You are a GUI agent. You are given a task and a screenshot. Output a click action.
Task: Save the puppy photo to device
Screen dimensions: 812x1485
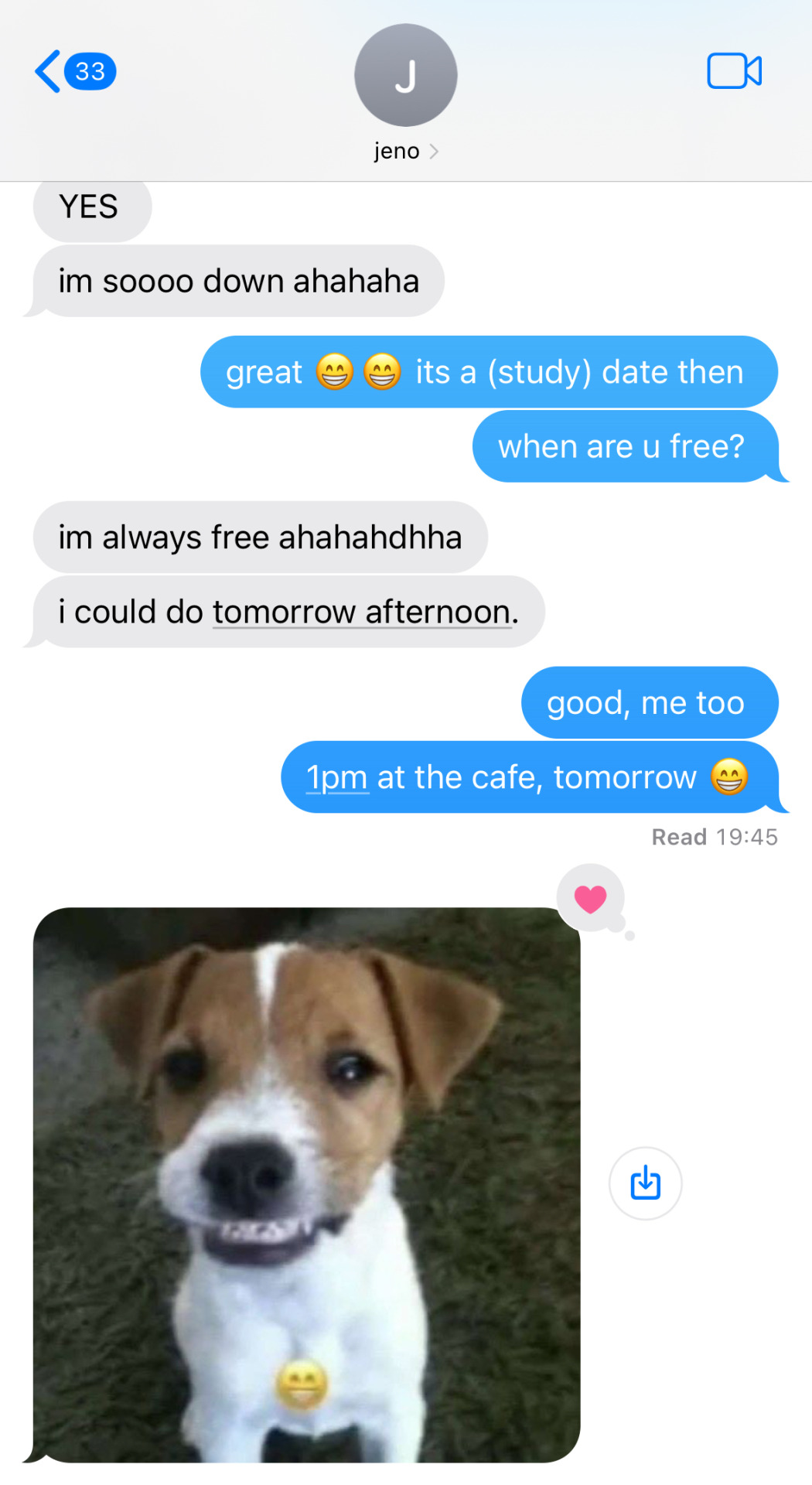pos(645,1183)
